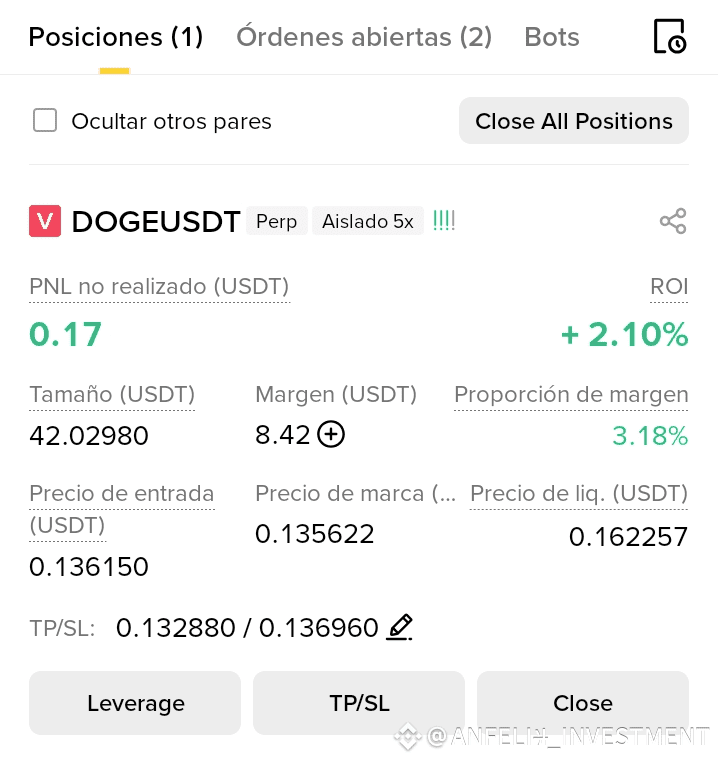Tap the TP/SL button
The image size is (718, 762).
pyautogui.click(x=359, y=703)
